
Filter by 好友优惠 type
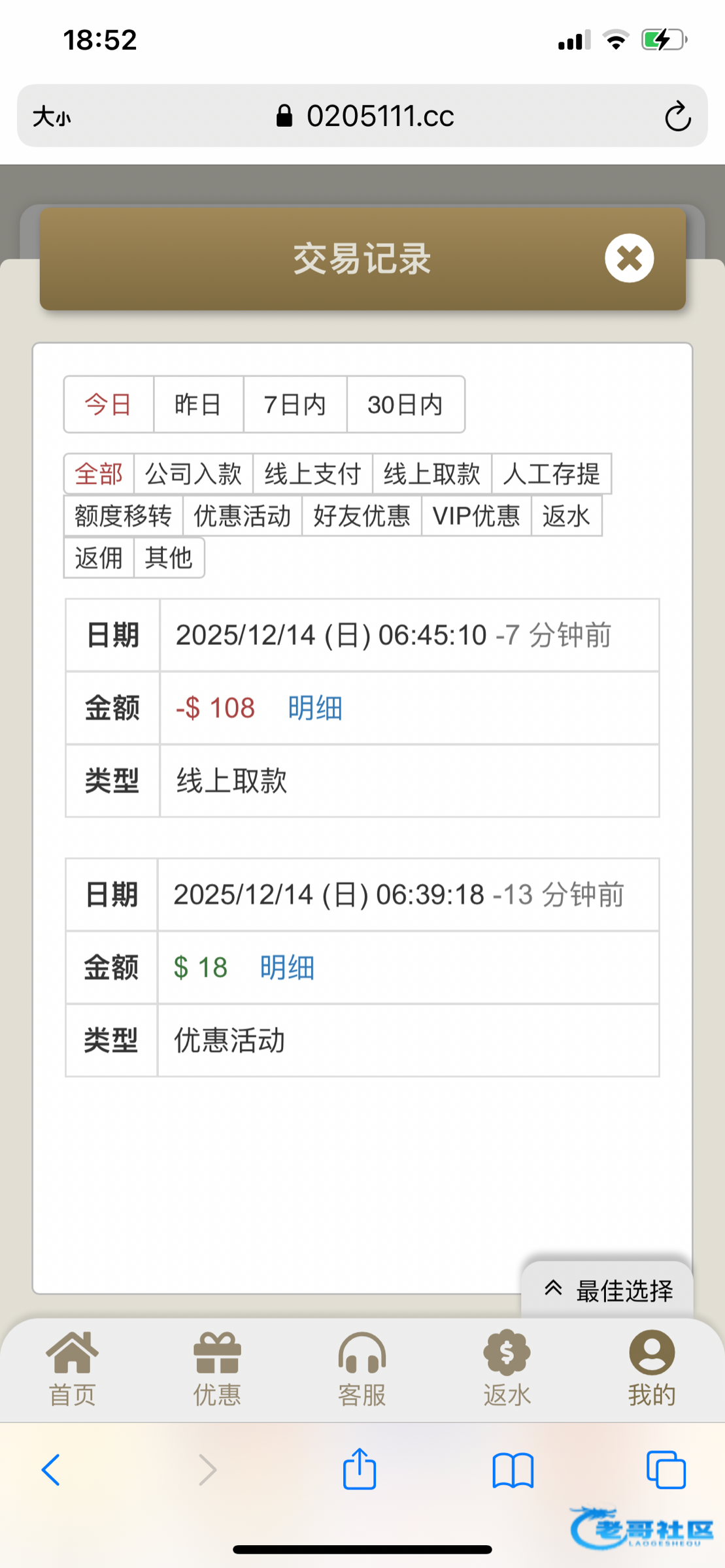click(362, 515)
